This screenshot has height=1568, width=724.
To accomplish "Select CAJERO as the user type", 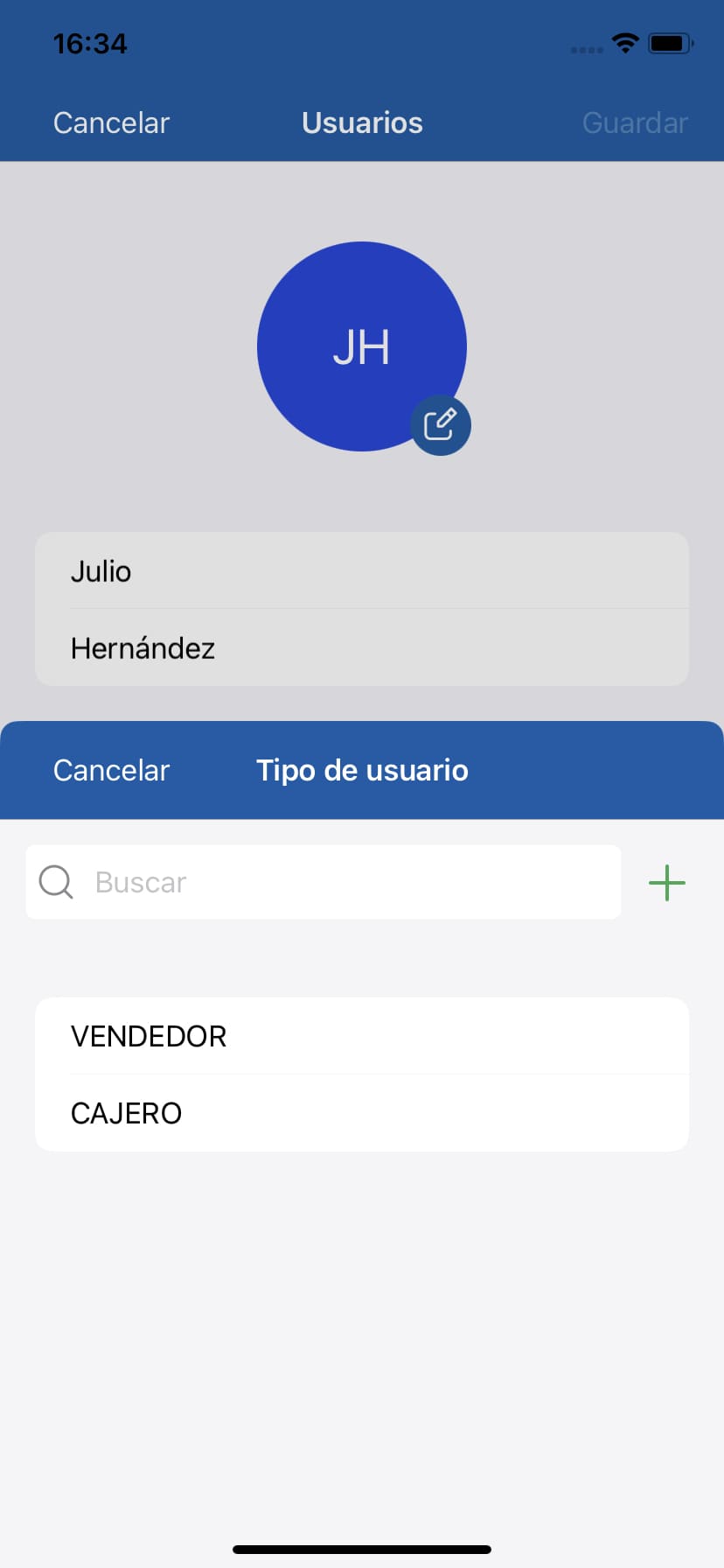I will pos(125,1112).
